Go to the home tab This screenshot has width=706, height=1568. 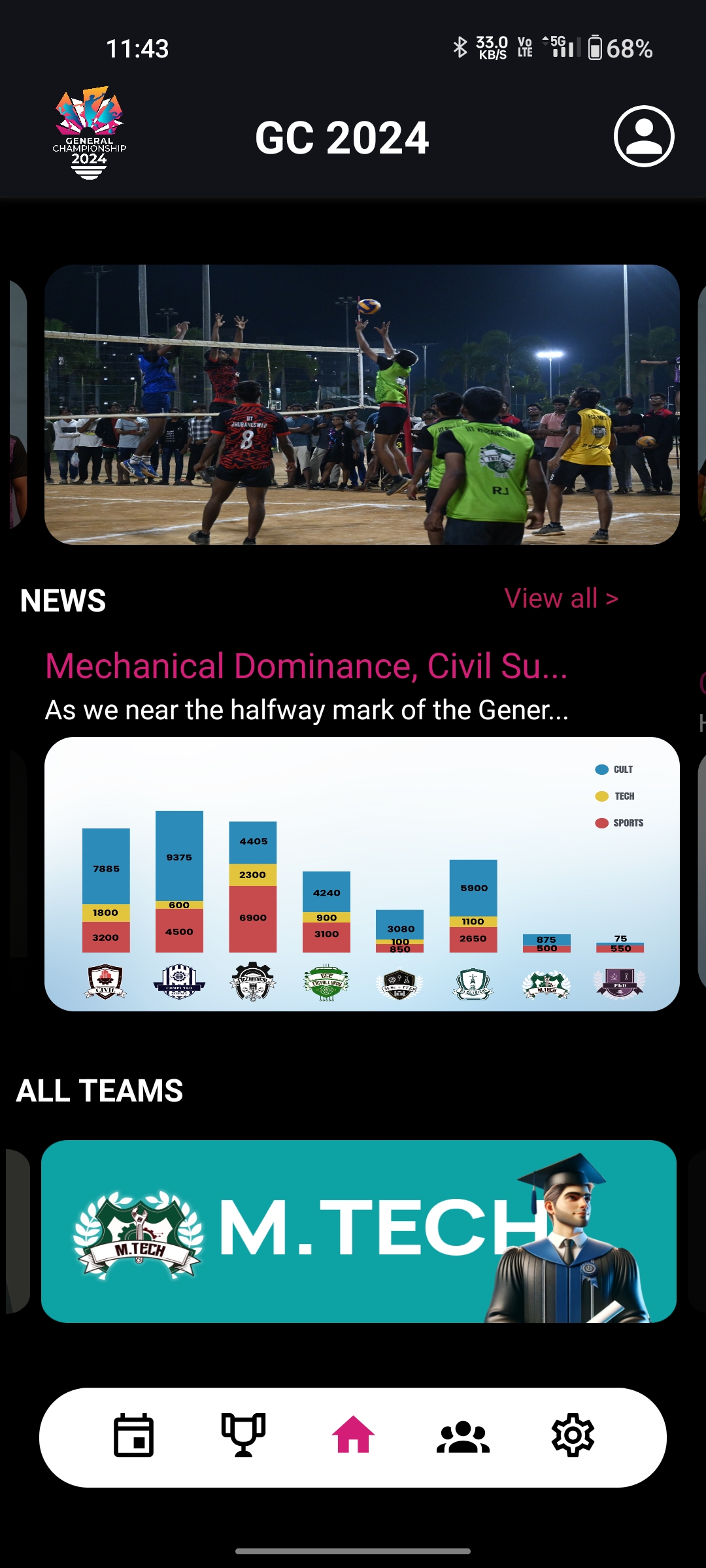click(x=353, y=1435)
